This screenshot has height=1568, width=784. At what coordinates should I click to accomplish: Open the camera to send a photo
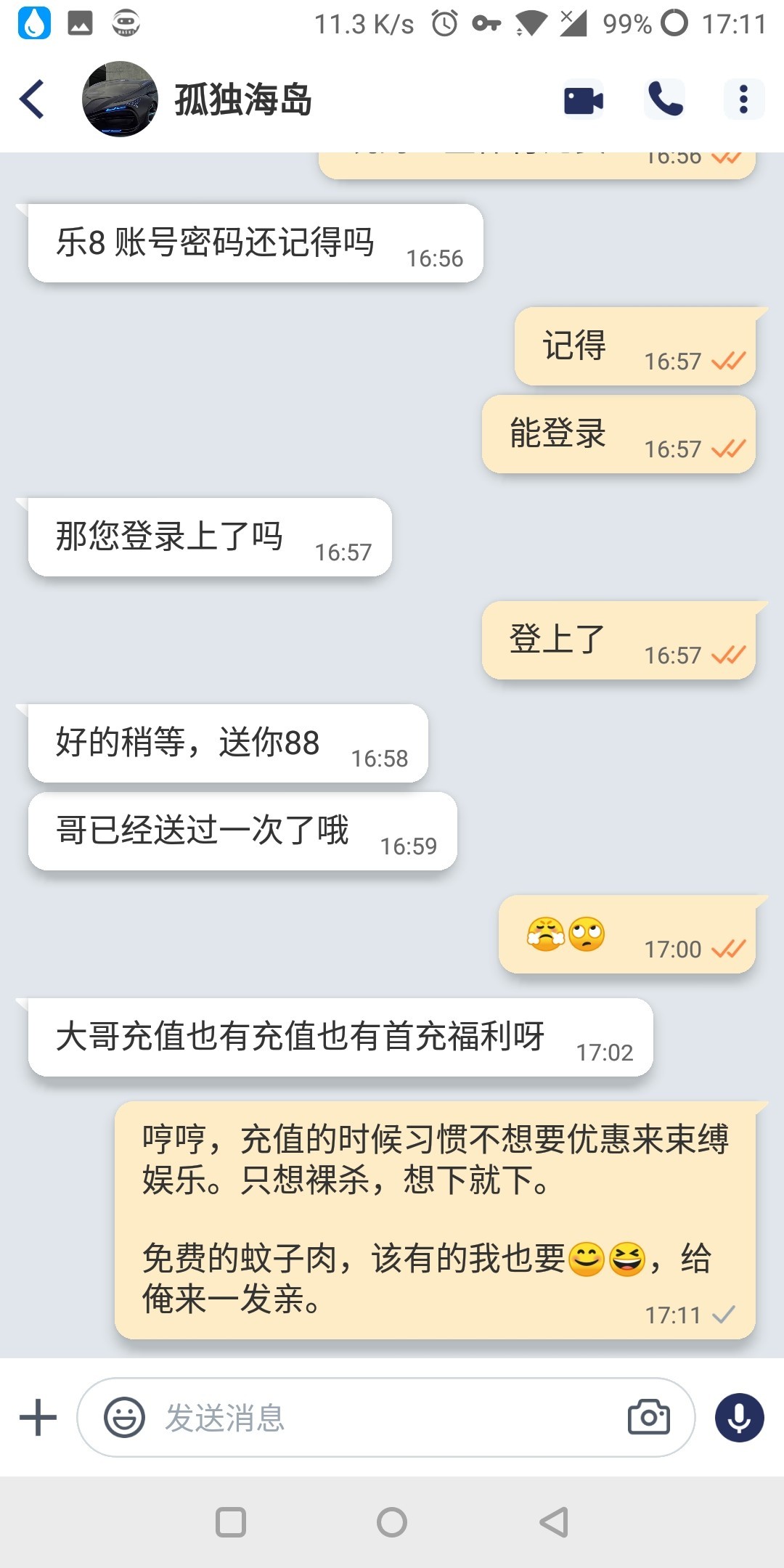pyautogui.click(x=648, y=1418)
